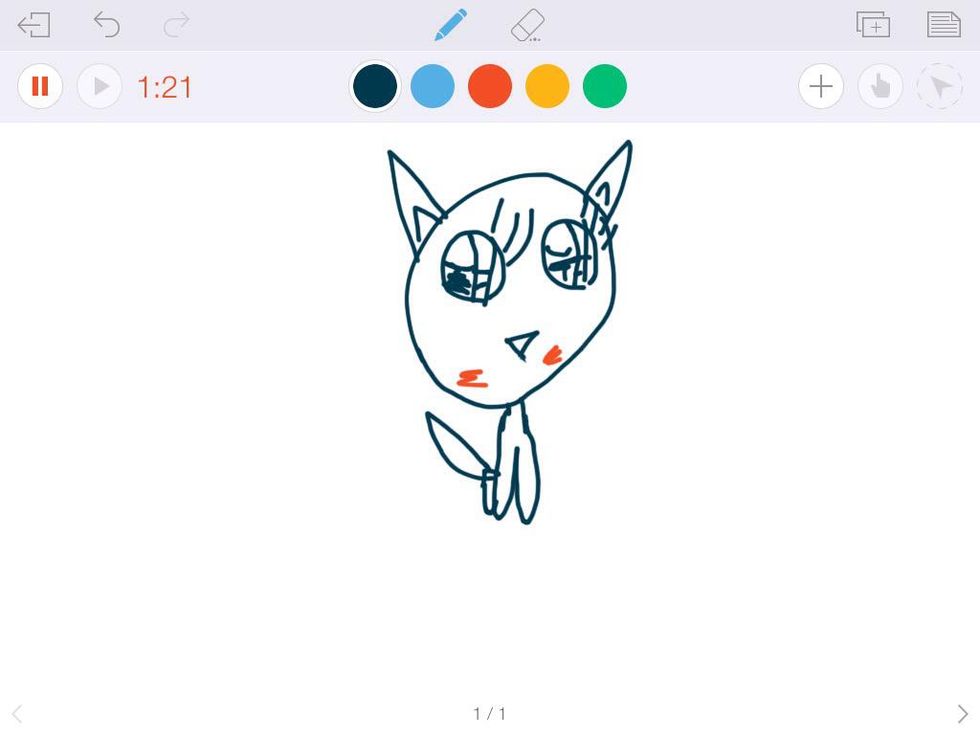Screen dimensions: 980x735
Task: Select the pencil drawing tool
Action: click(450, 25)
